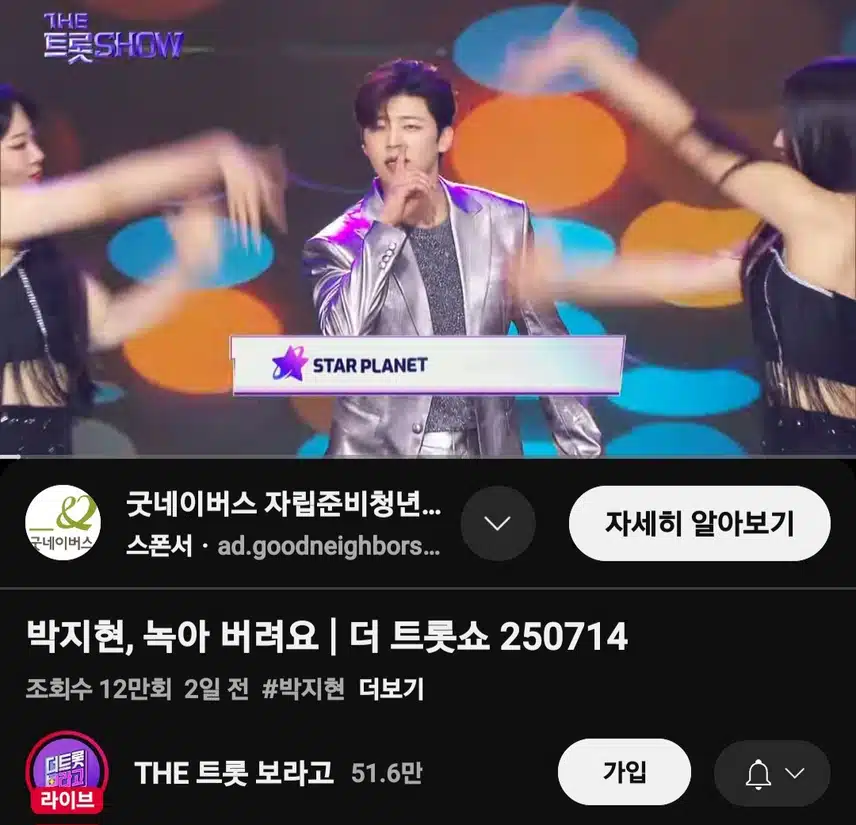
Task: Open the #박지현 hashtag
Action: (x=304, y=689)
